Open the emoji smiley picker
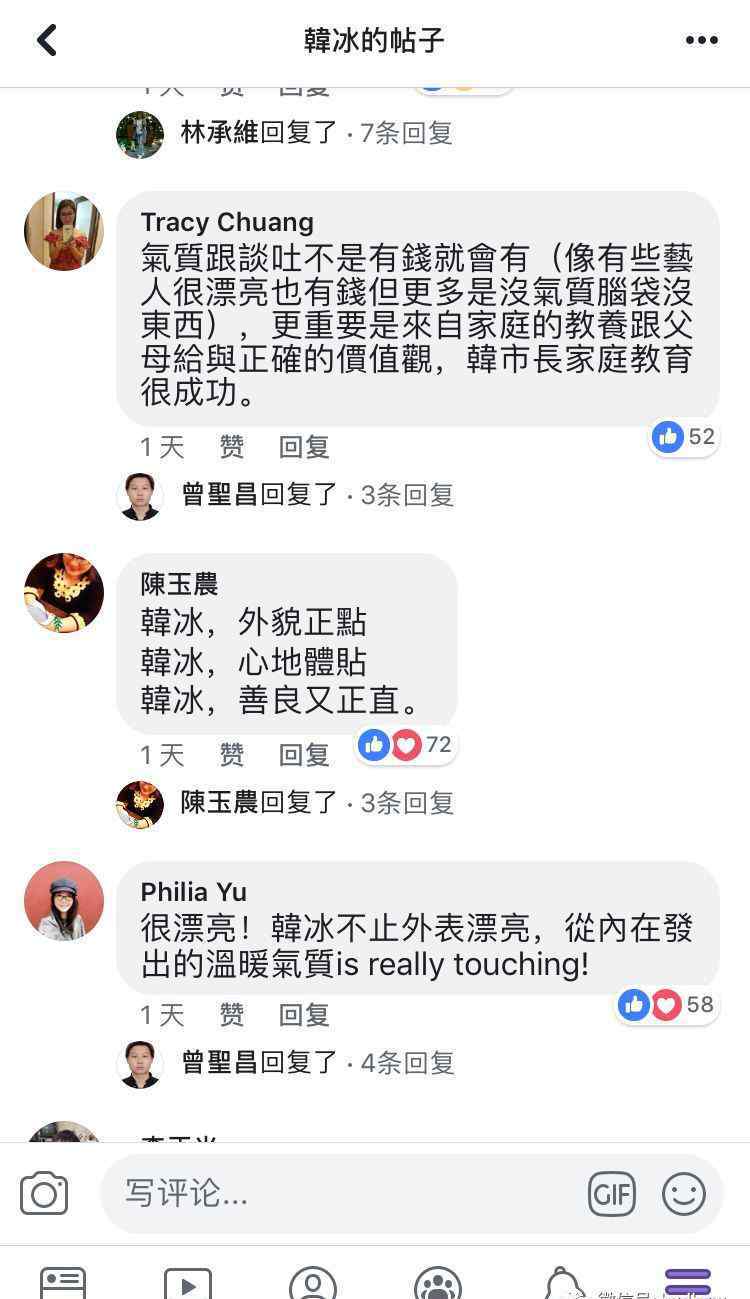 [684, 1194]
